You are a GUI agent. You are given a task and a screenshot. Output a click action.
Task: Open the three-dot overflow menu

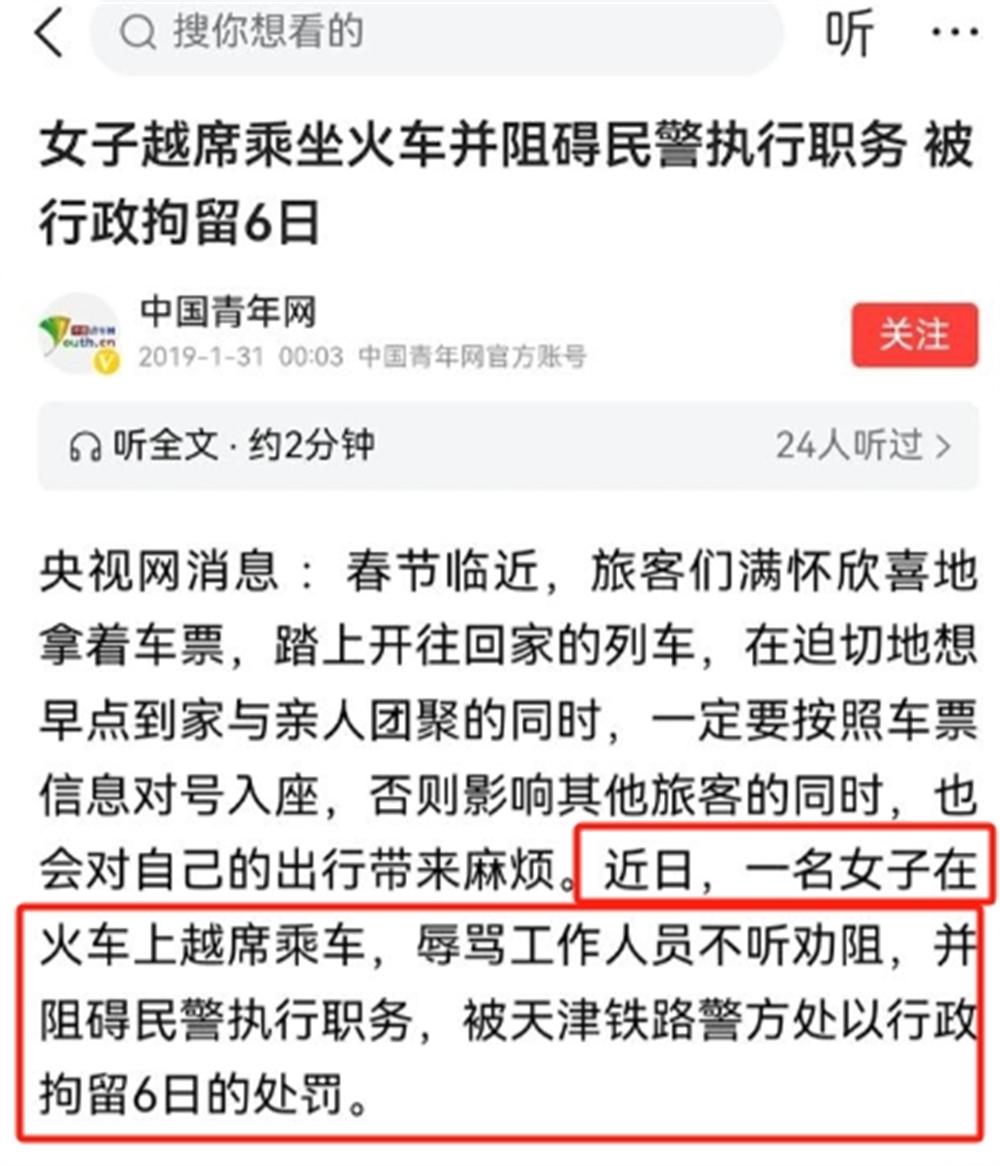(x=955, y=34)
